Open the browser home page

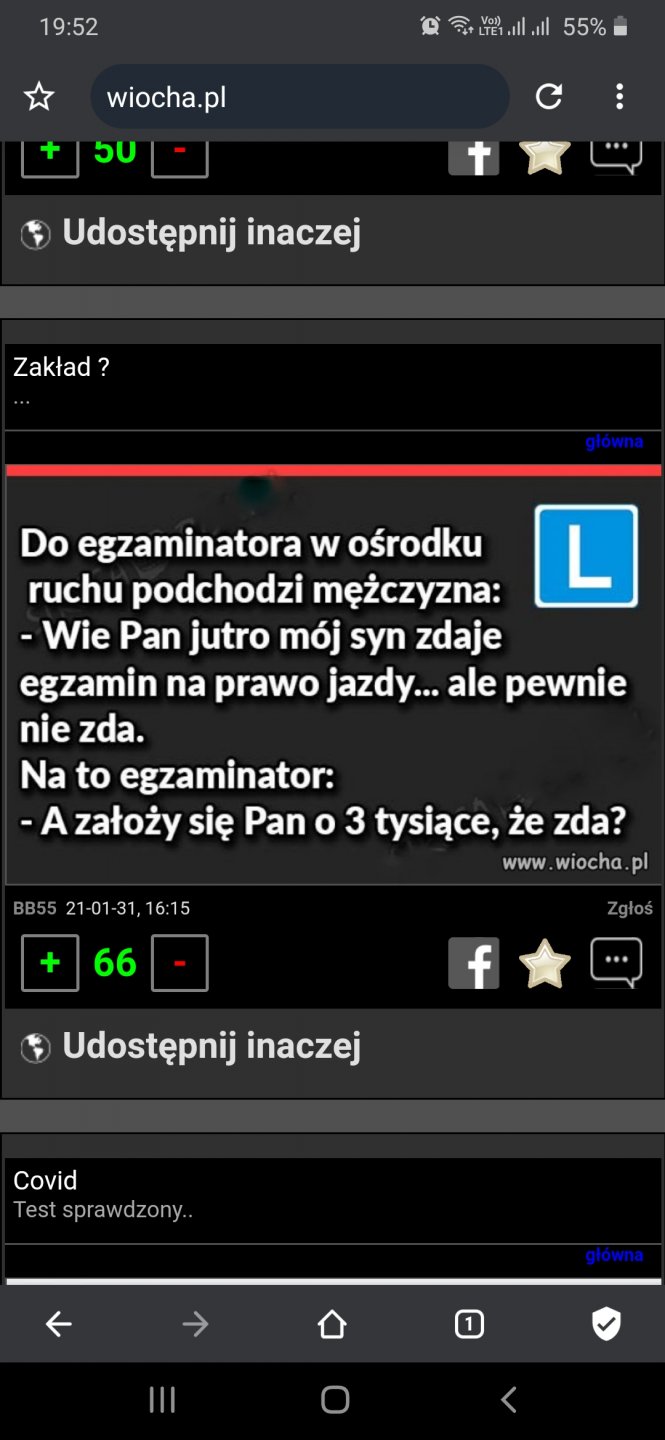332,1325
